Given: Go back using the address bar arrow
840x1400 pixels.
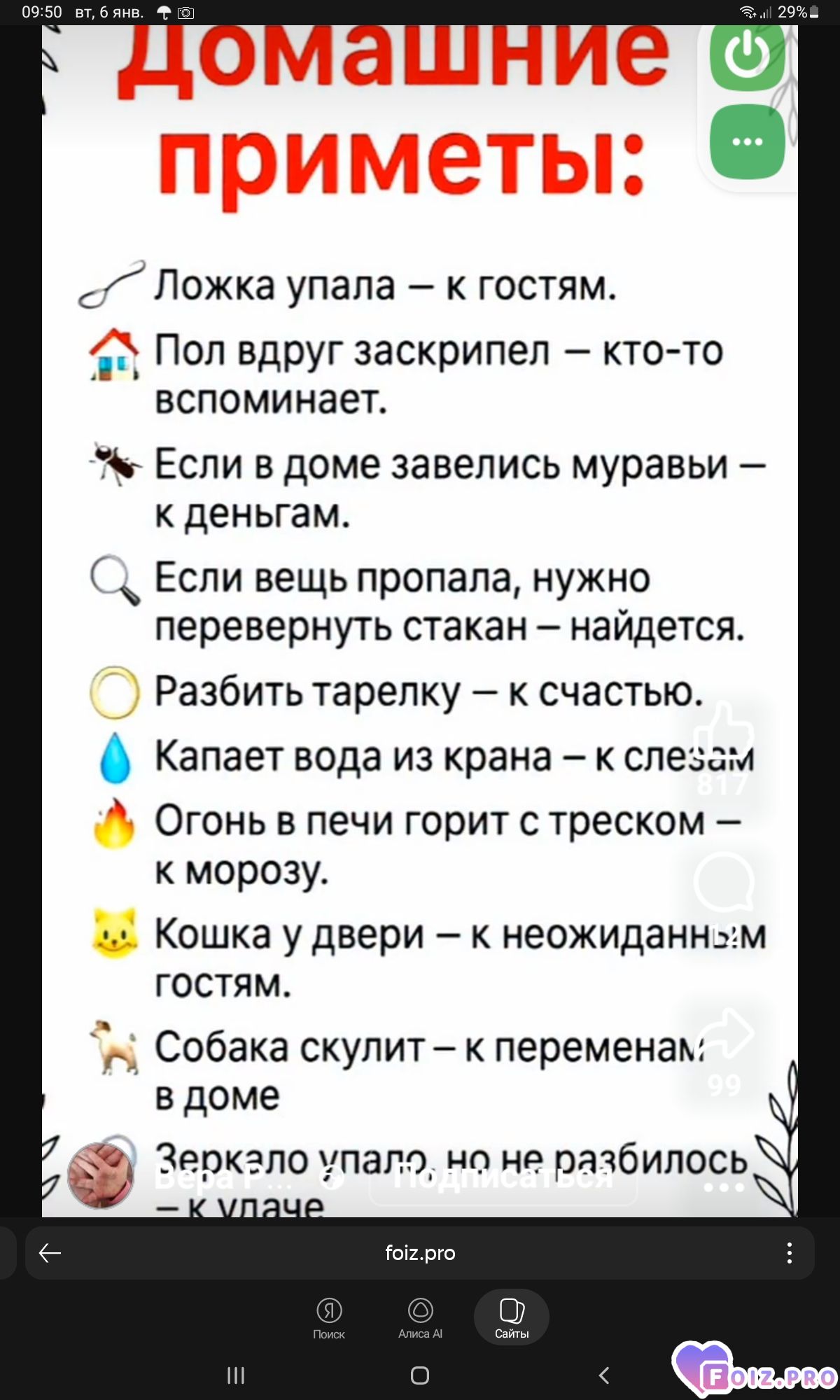Looking at the screenshot, I should pos(50,1253).
